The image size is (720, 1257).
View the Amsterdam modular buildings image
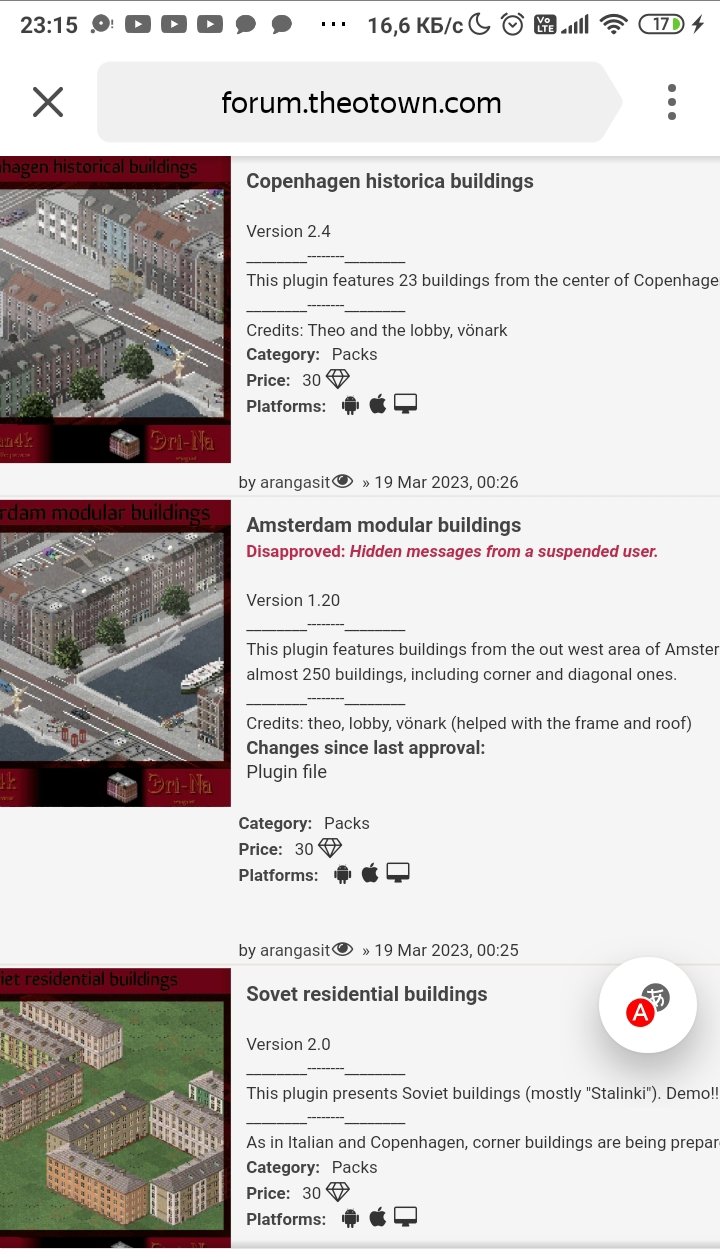(115, 652)
